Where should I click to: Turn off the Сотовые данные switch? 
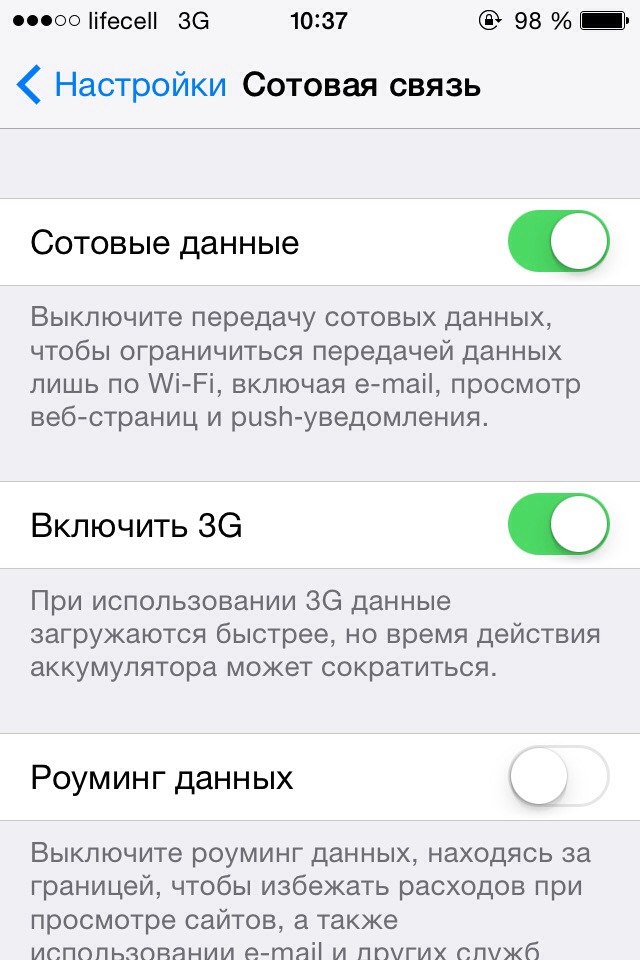558,242
